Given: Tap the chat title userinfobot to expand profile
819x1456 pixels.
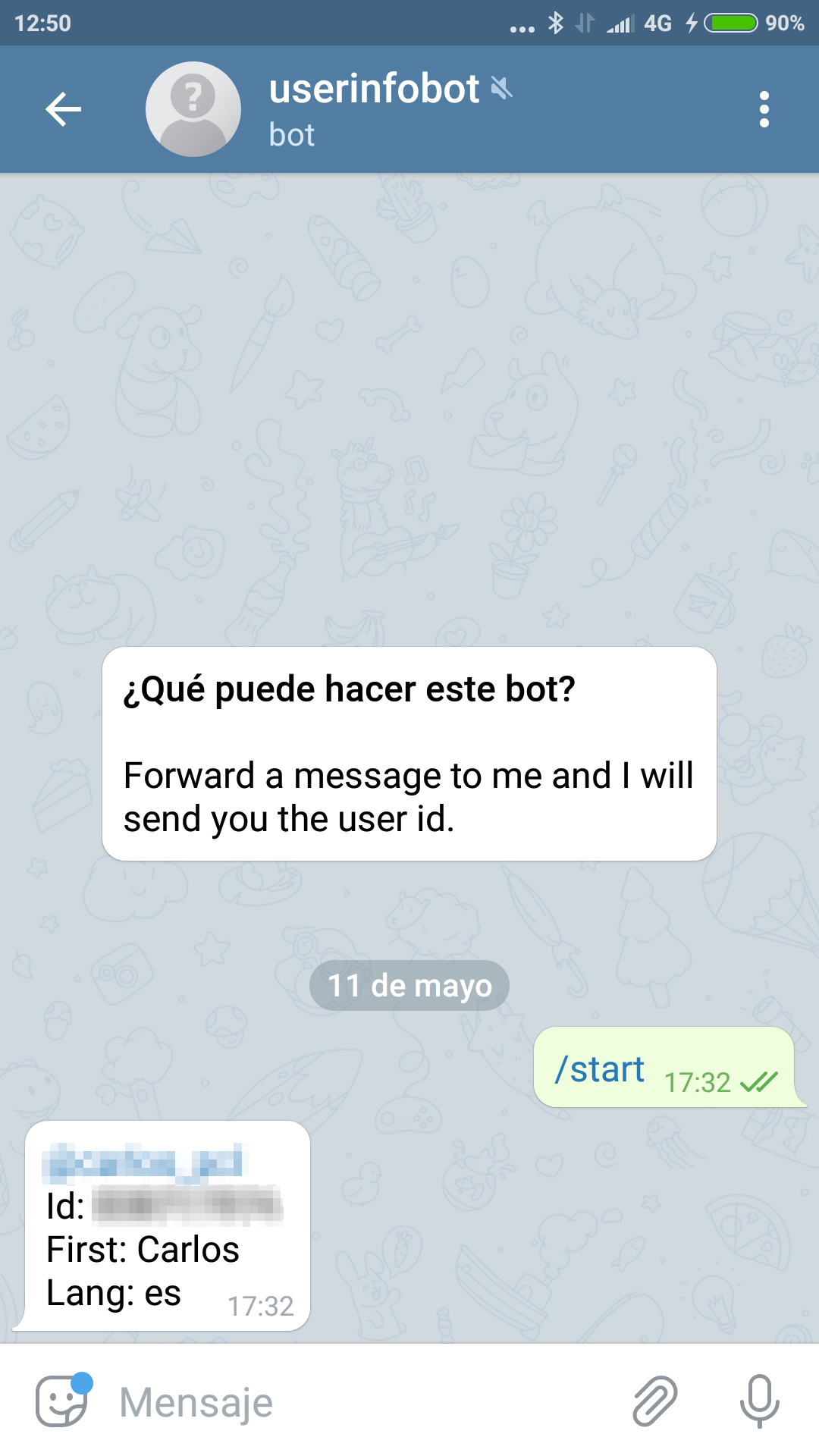Looking at the screenshot, I should click(x=373, y=89).
